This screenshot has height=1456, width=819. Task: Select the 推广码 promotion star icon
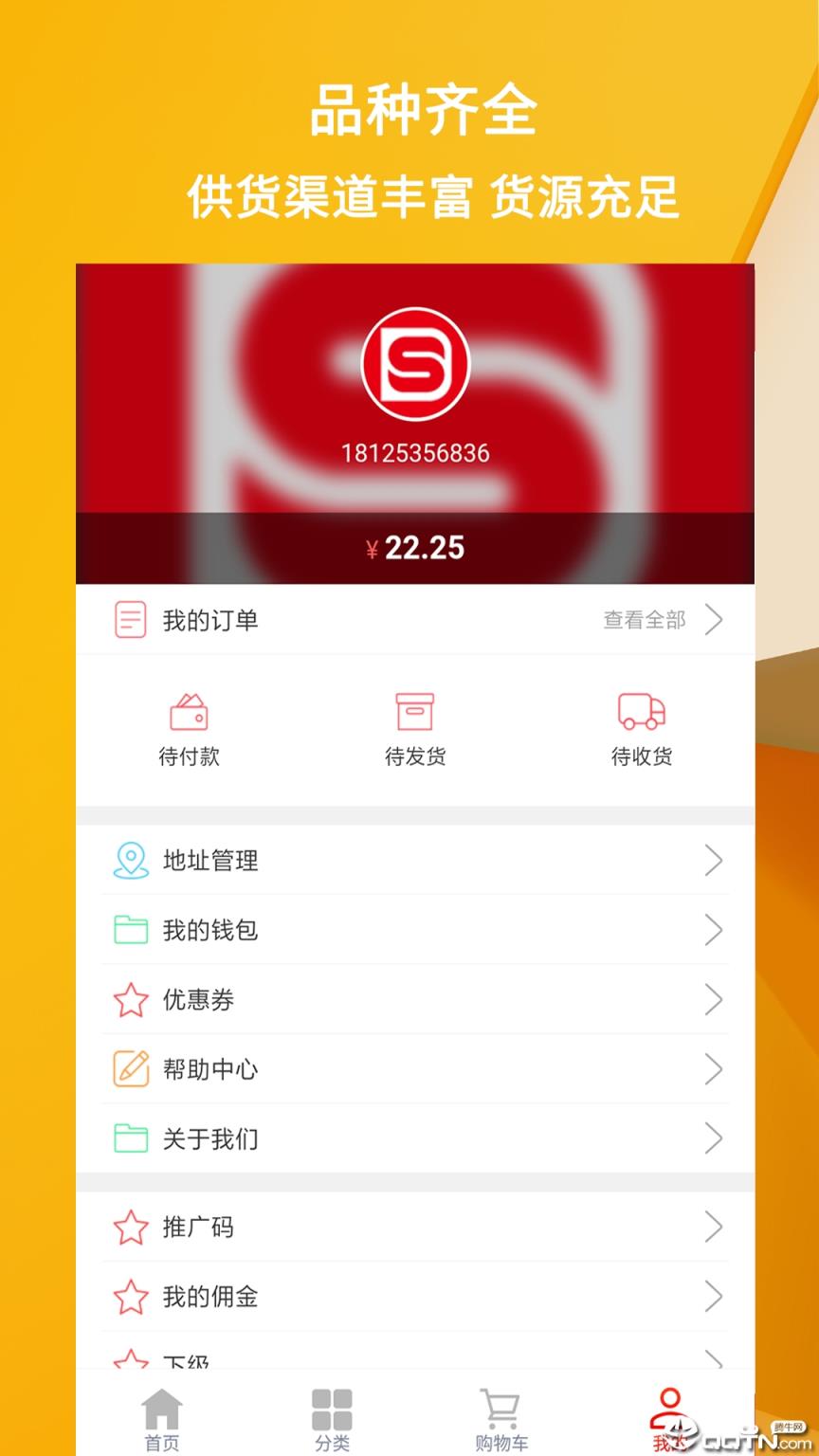[131, 1227]
